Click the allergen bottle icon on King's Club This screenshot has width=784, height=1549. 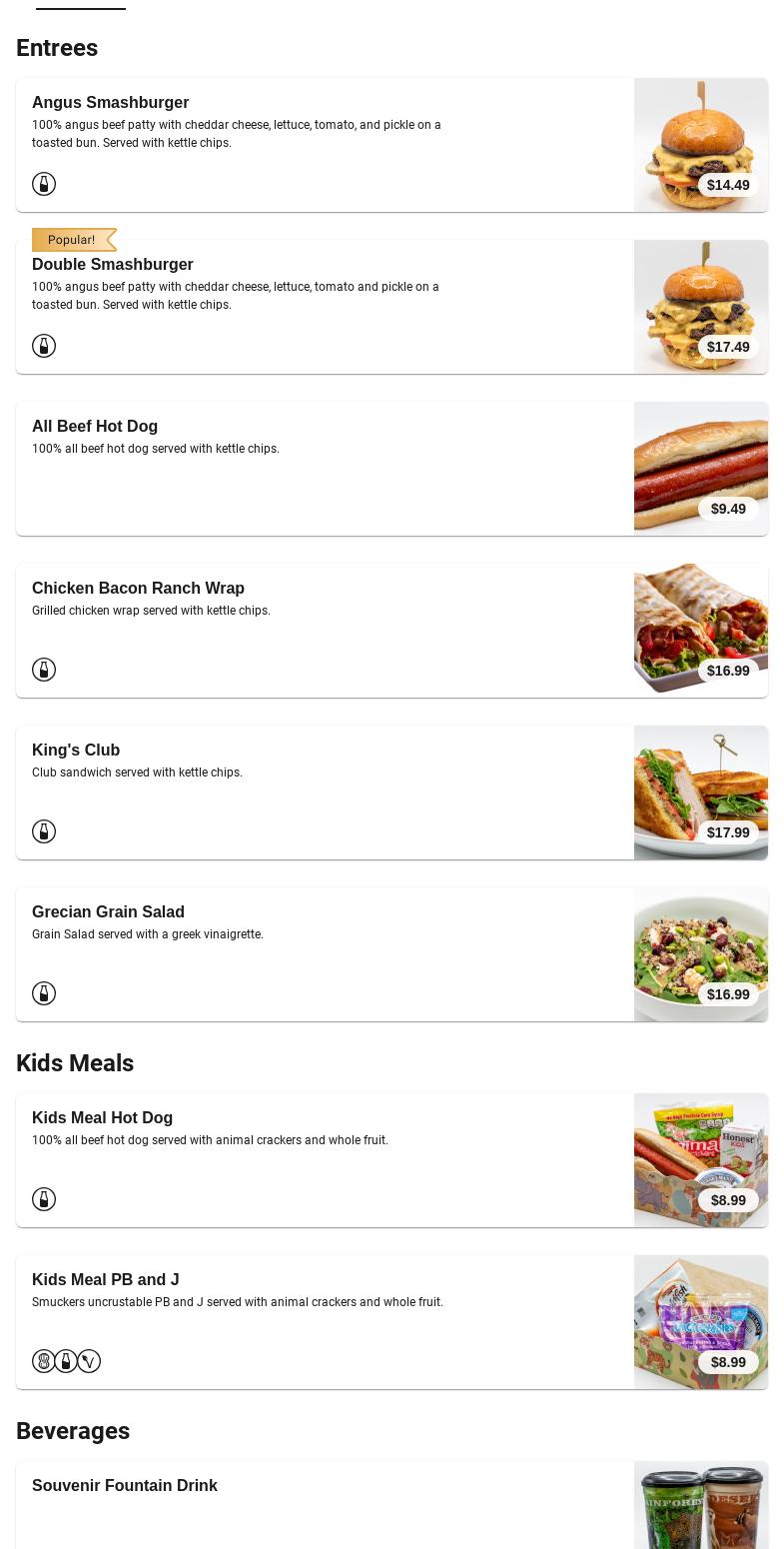click(x=44, y=831)
